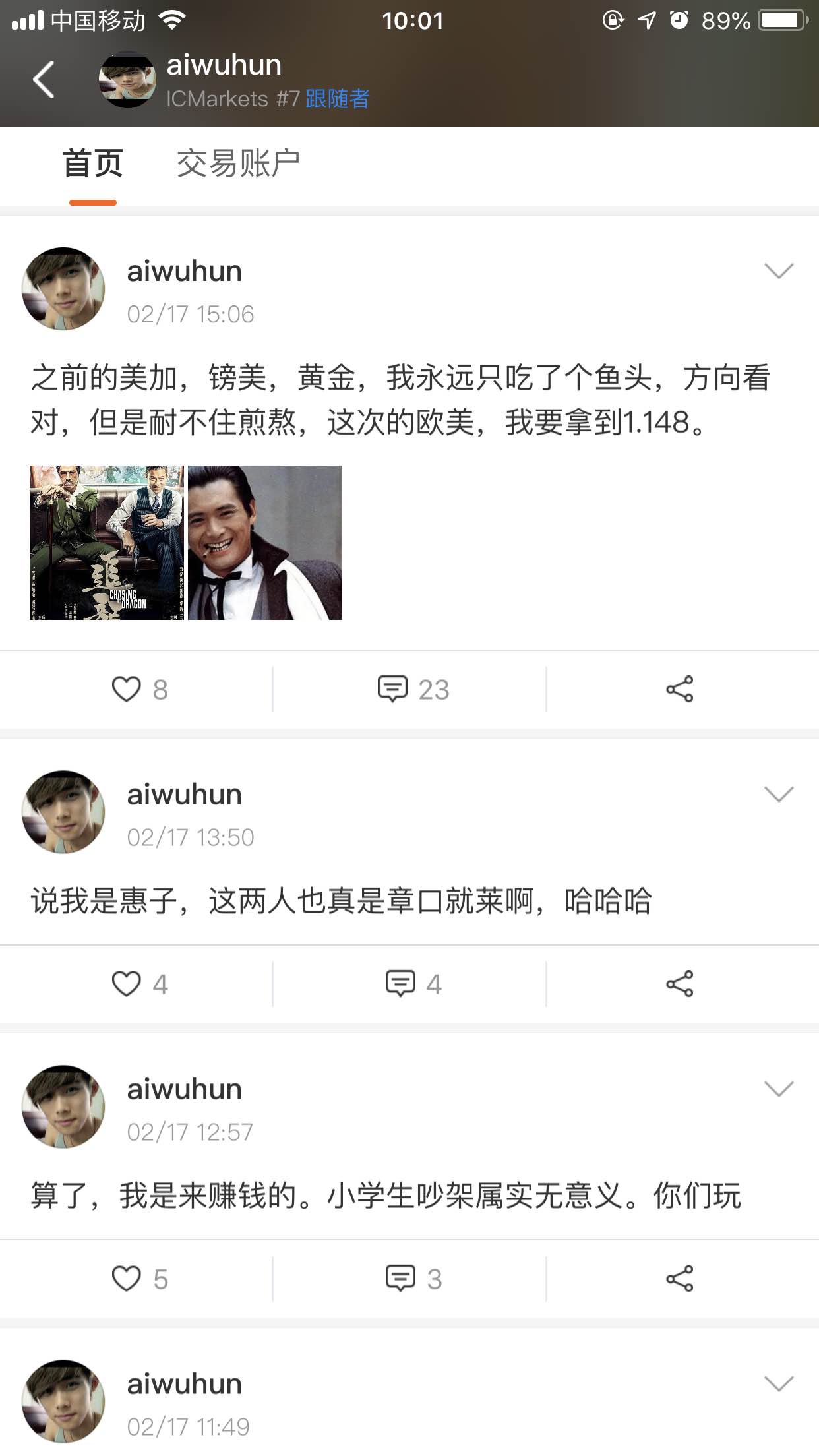Select the 首页 tab
Screen dimensions: 819x1456
click(x=93, y=164)
